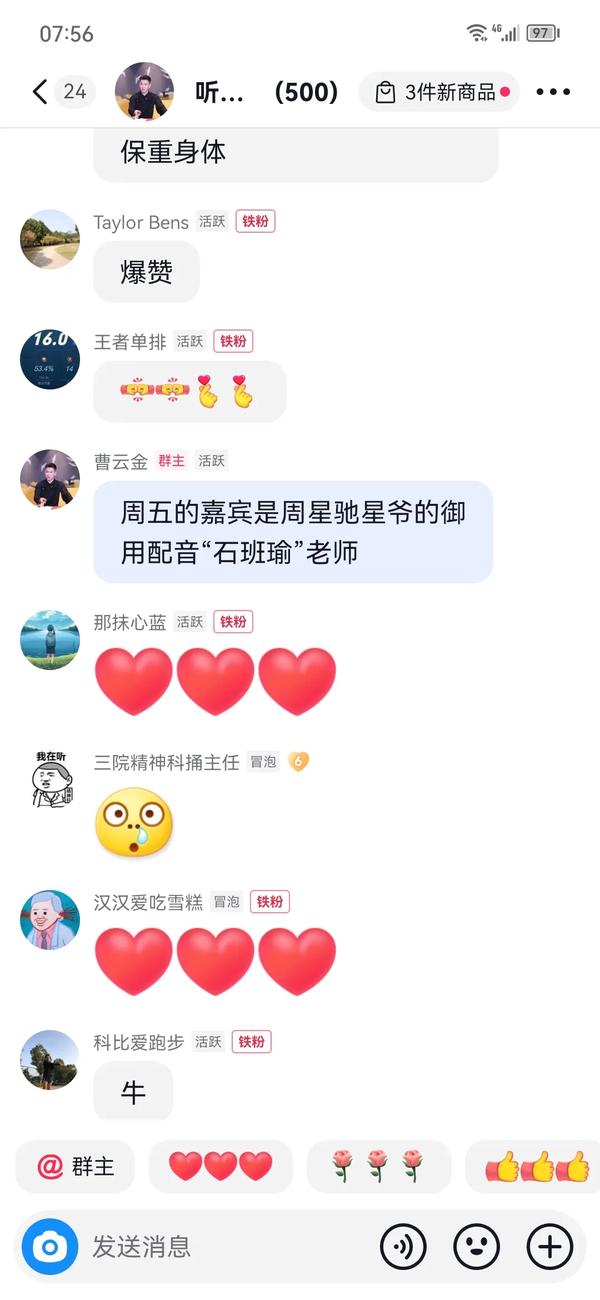600x1300 pixels.
Task: Mention the group owner with @群主
Action: click(75, 1167)
